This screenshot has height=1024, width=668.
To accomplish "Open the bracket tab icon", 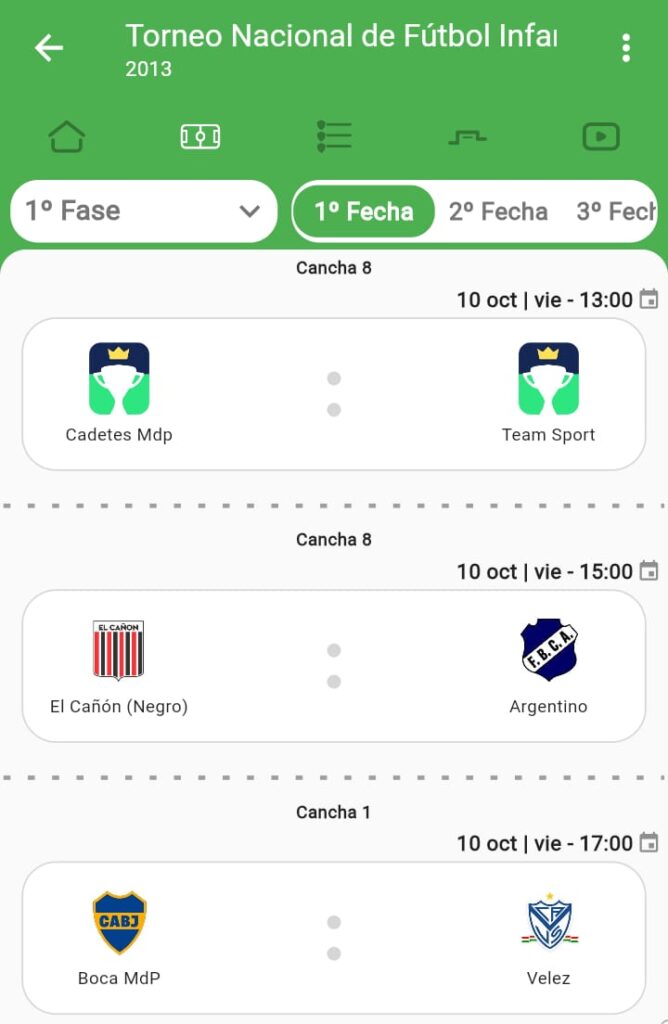I will coord(467,136).
